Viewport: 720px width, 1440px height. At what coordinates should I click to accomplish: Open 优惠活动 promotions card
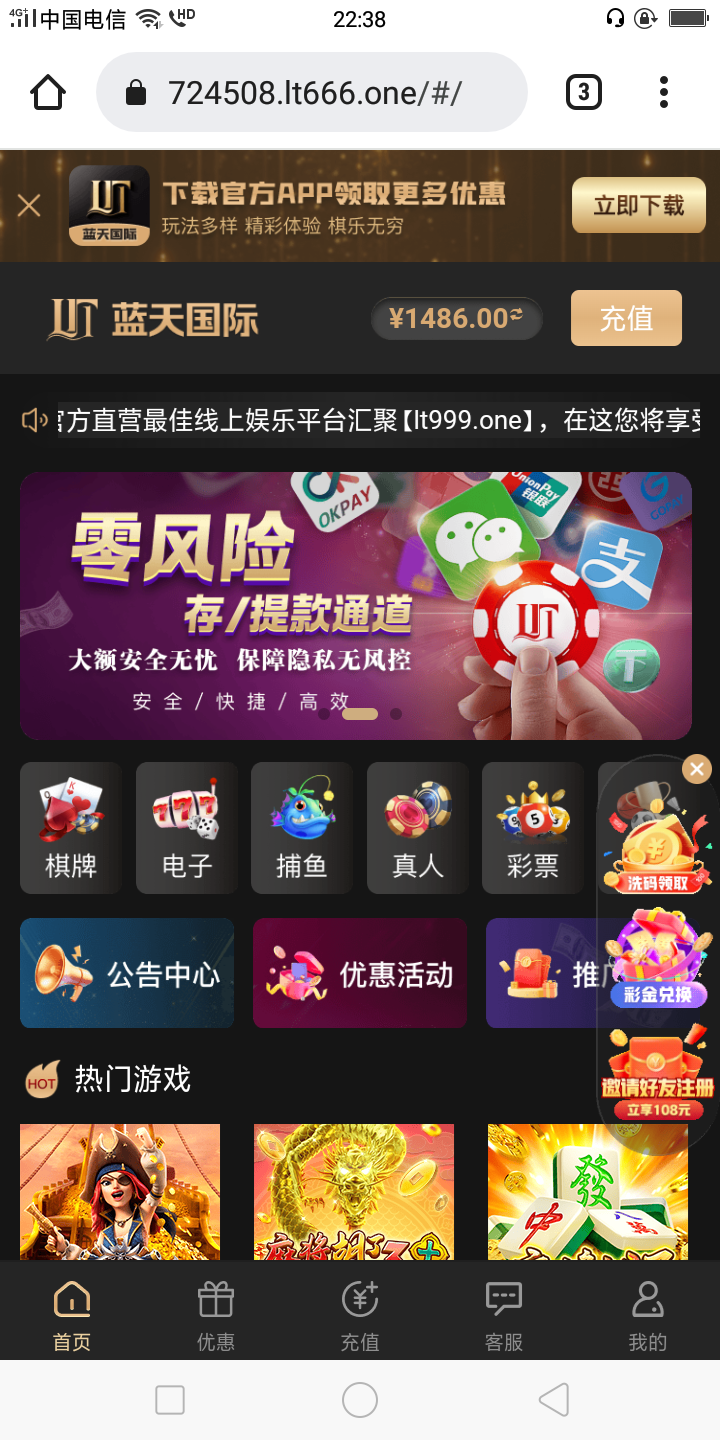click(x=360, y=974)
